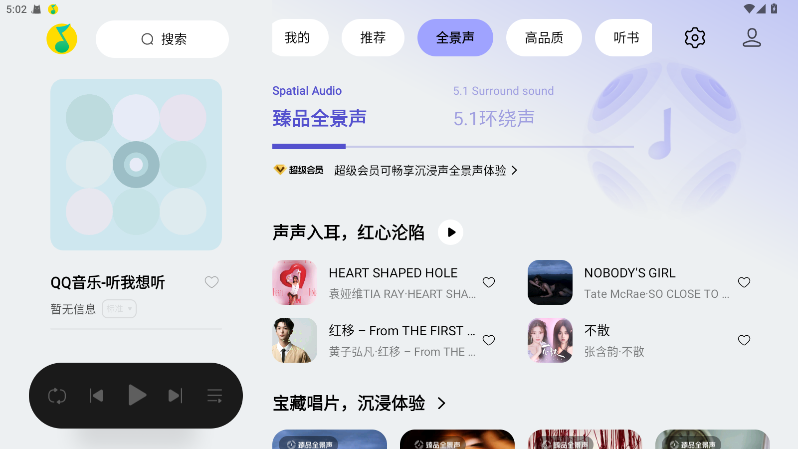The width and height of the screenshot is (798, 449).
Task: Open the 搜索 search box
Action: click(x=162, y=39)
